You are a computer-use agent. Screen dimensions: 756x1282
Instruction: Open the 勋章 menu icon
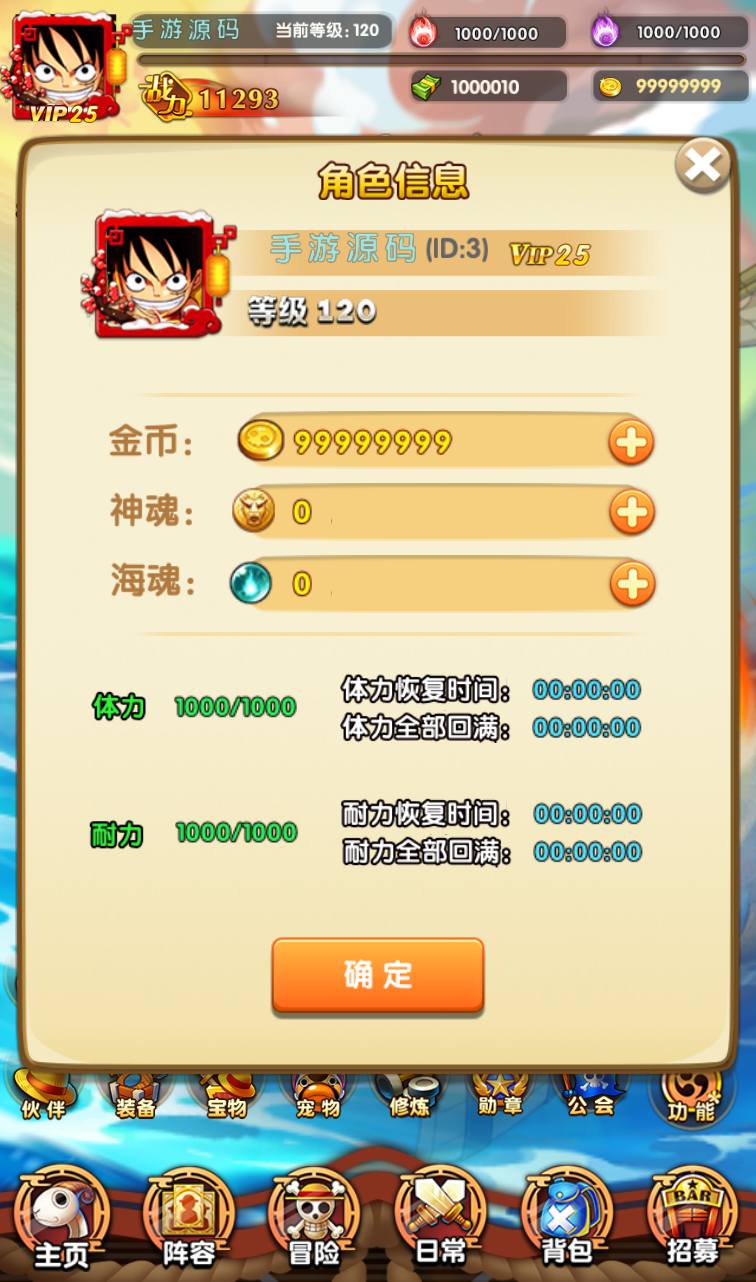click(x=500, y=1094)
